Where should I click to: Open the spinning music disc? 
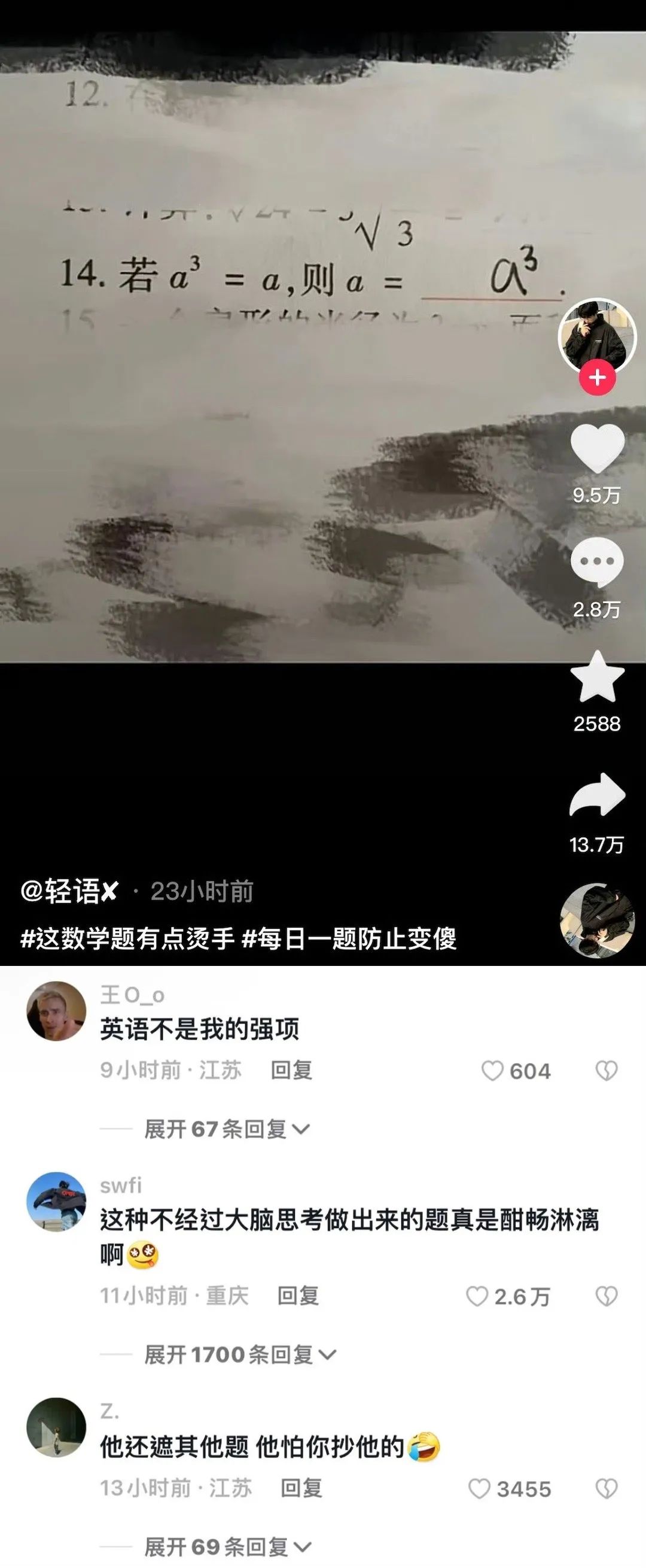597,920
